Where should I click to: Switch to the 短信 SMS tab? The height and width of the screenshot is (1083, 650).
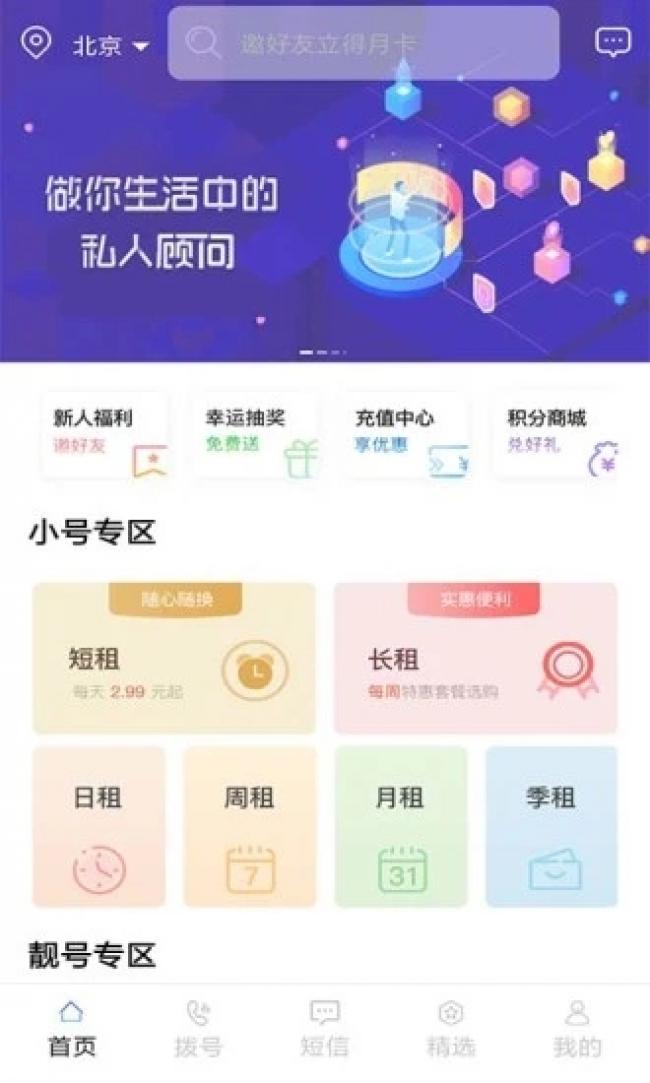pyautogui.click(x=324, y=1029)
